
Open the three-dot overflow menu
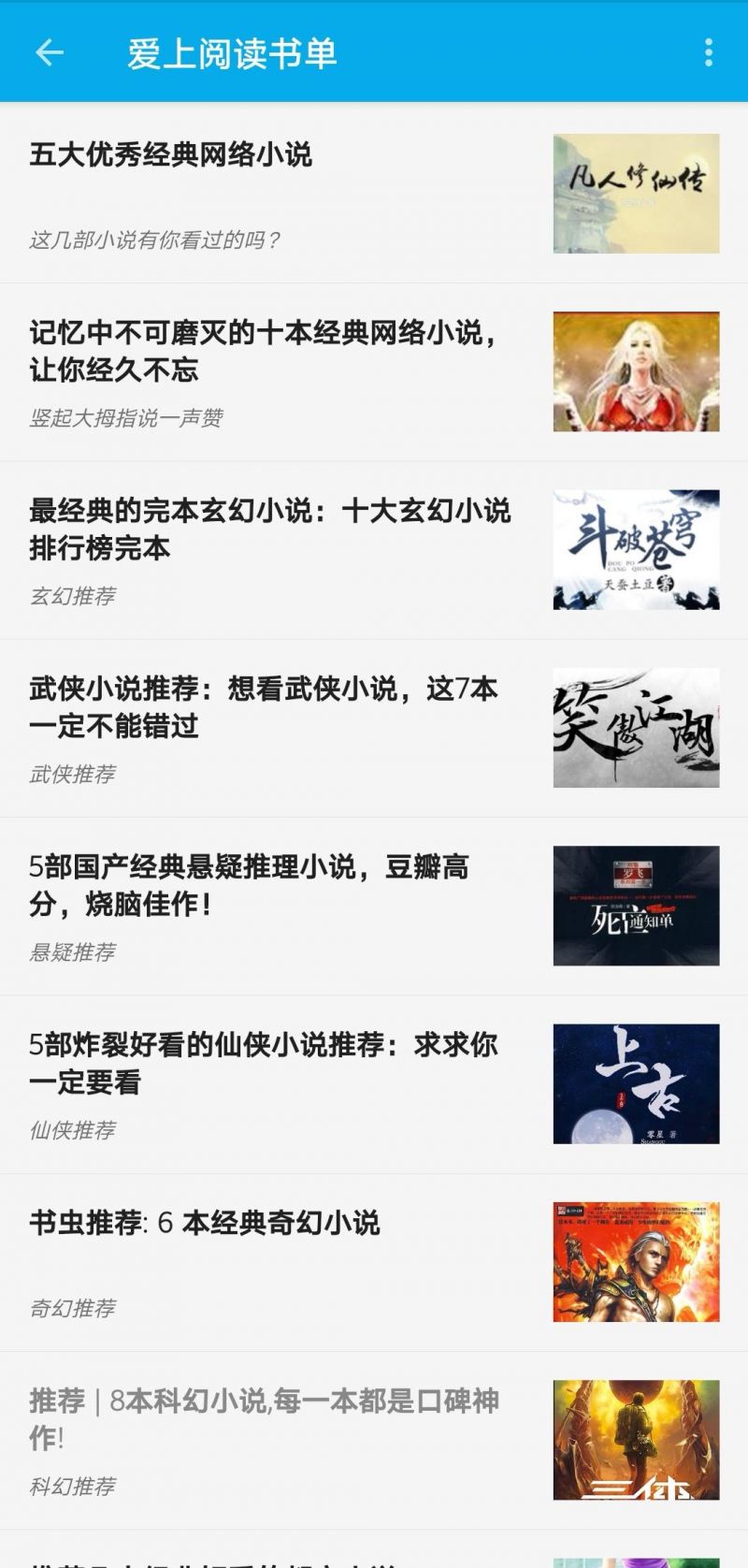pos(711,52)
